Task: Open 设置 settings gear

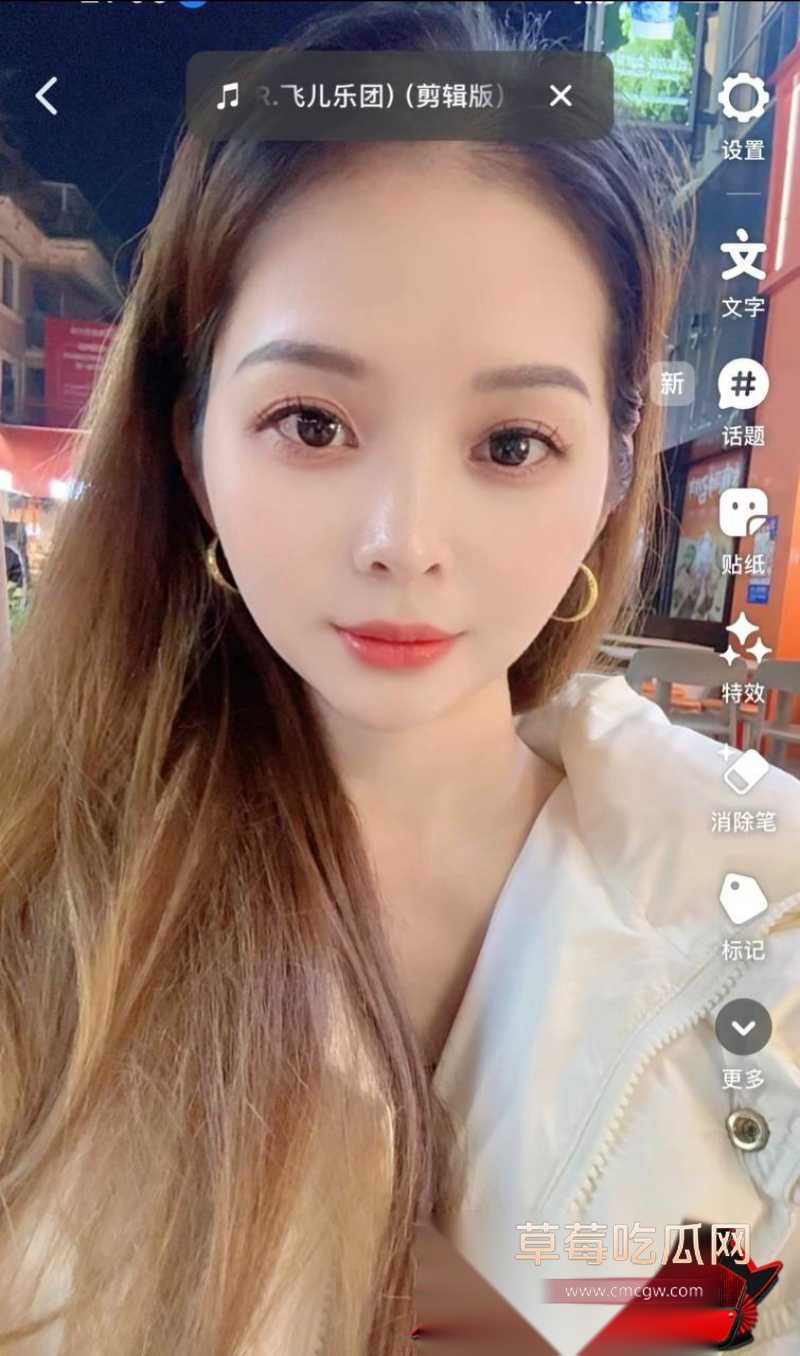Action: coord(743,116)
